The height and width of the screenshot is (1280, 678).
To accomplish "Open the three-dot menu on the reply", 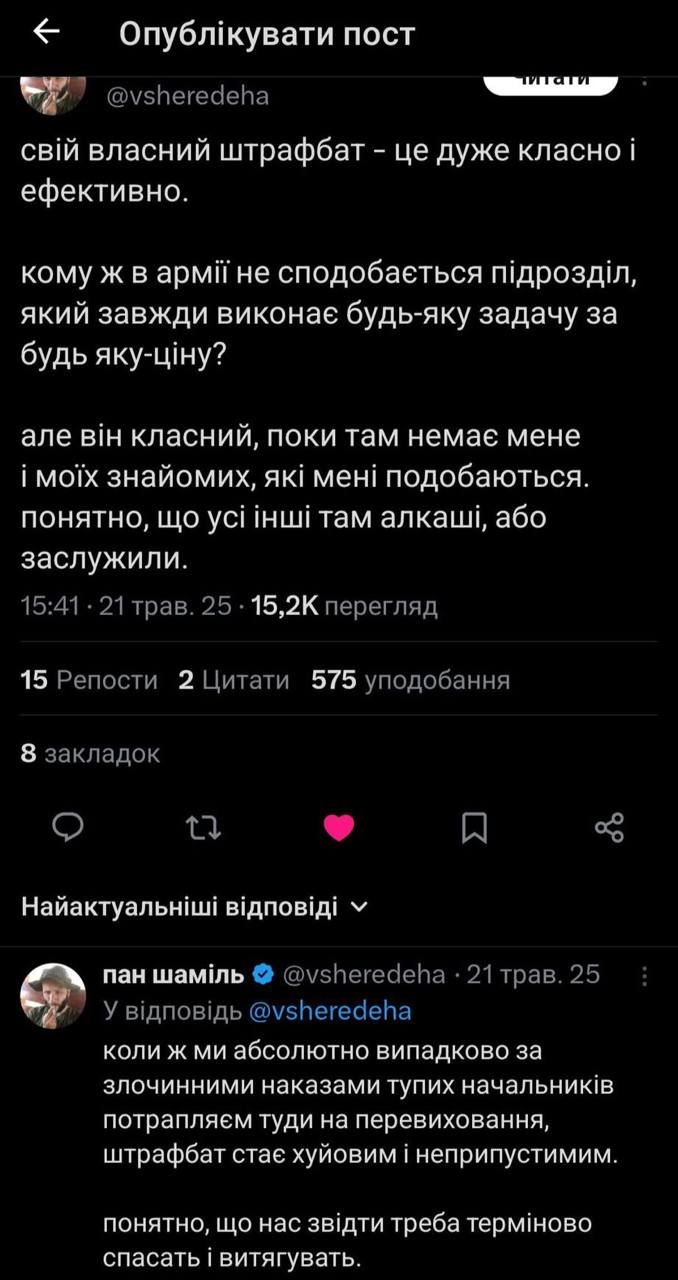I will [645, 976].
